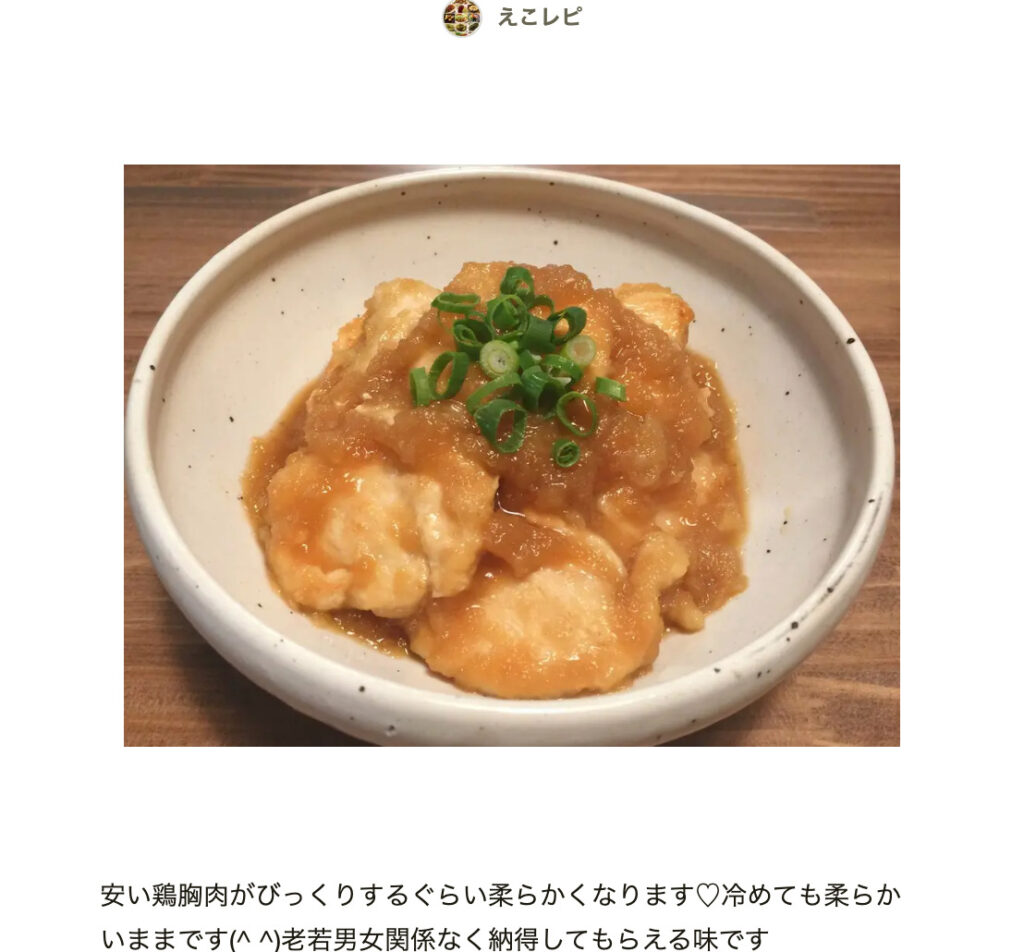View the chicken dish recipe photo

511,455
